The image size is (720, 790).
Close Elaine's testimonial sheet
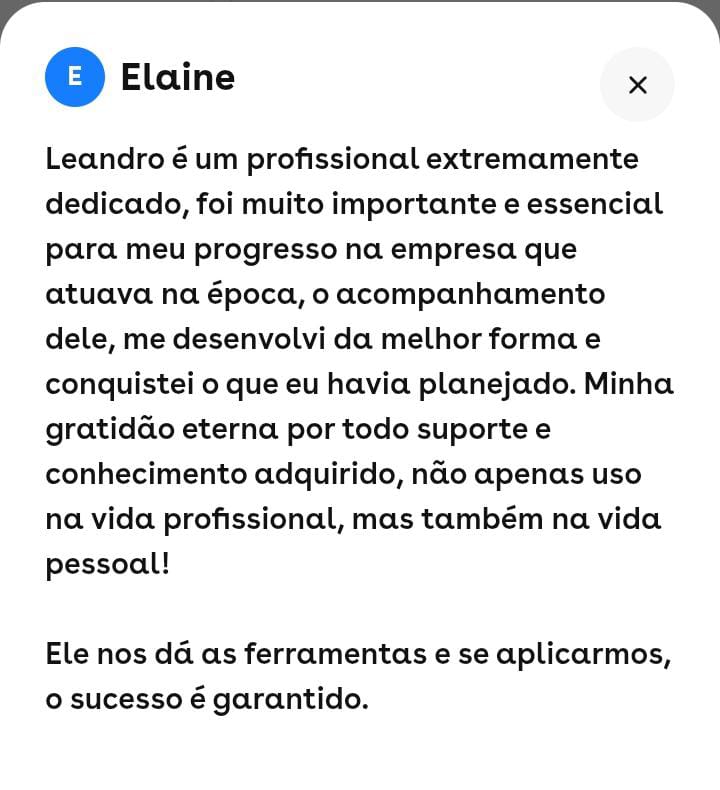point(637,85)
